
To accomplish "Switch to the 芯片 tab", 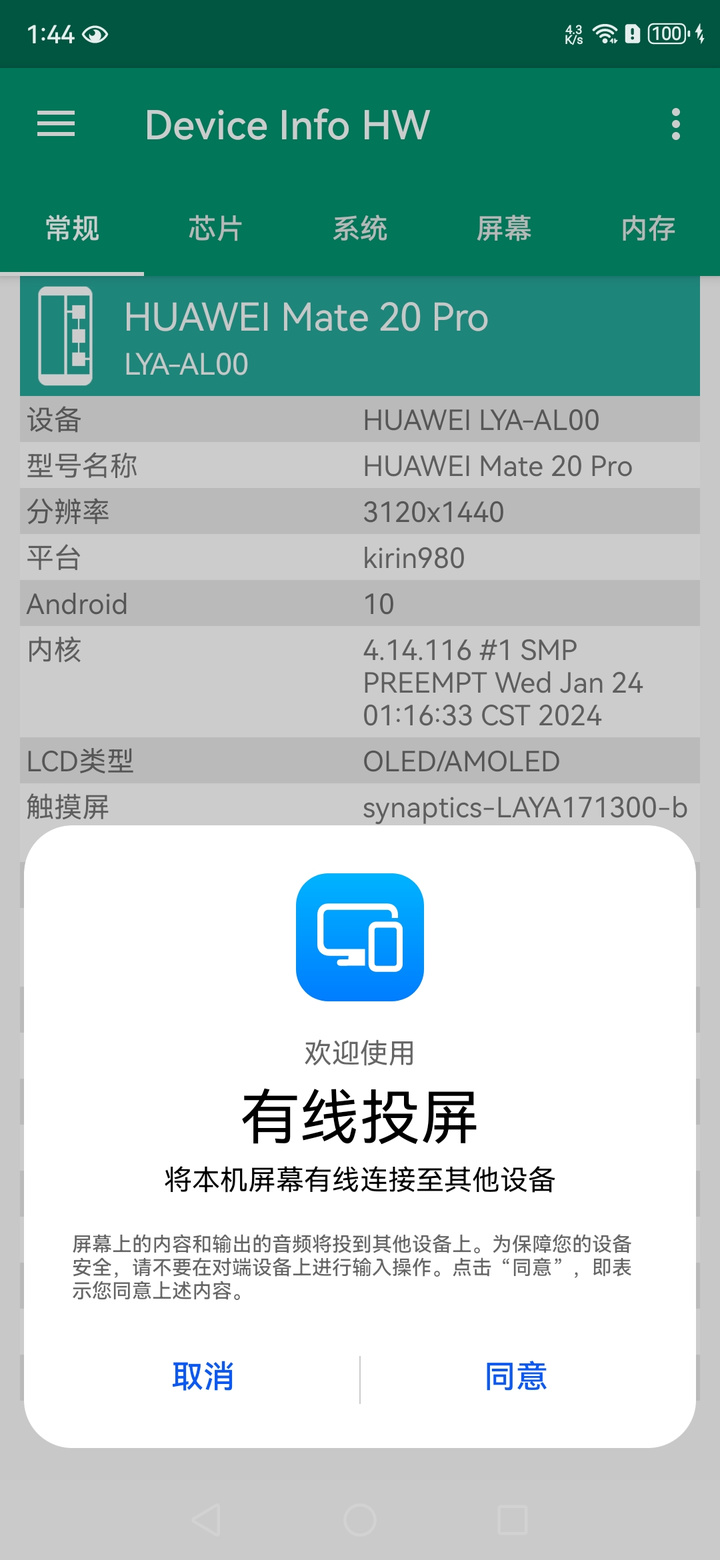I will 216,229.
